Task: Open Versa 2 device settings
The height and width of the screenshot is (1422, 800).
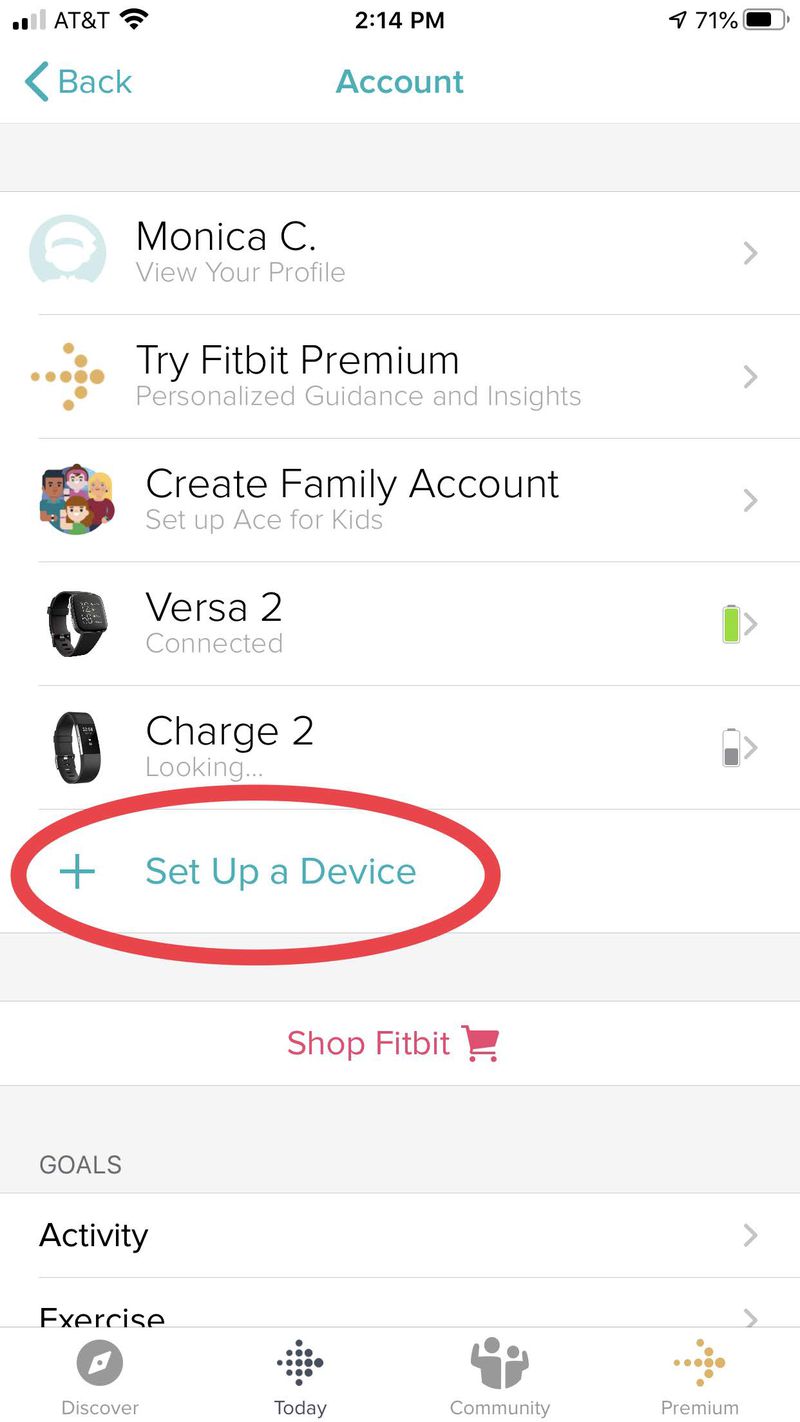Action: click(400, 624)
